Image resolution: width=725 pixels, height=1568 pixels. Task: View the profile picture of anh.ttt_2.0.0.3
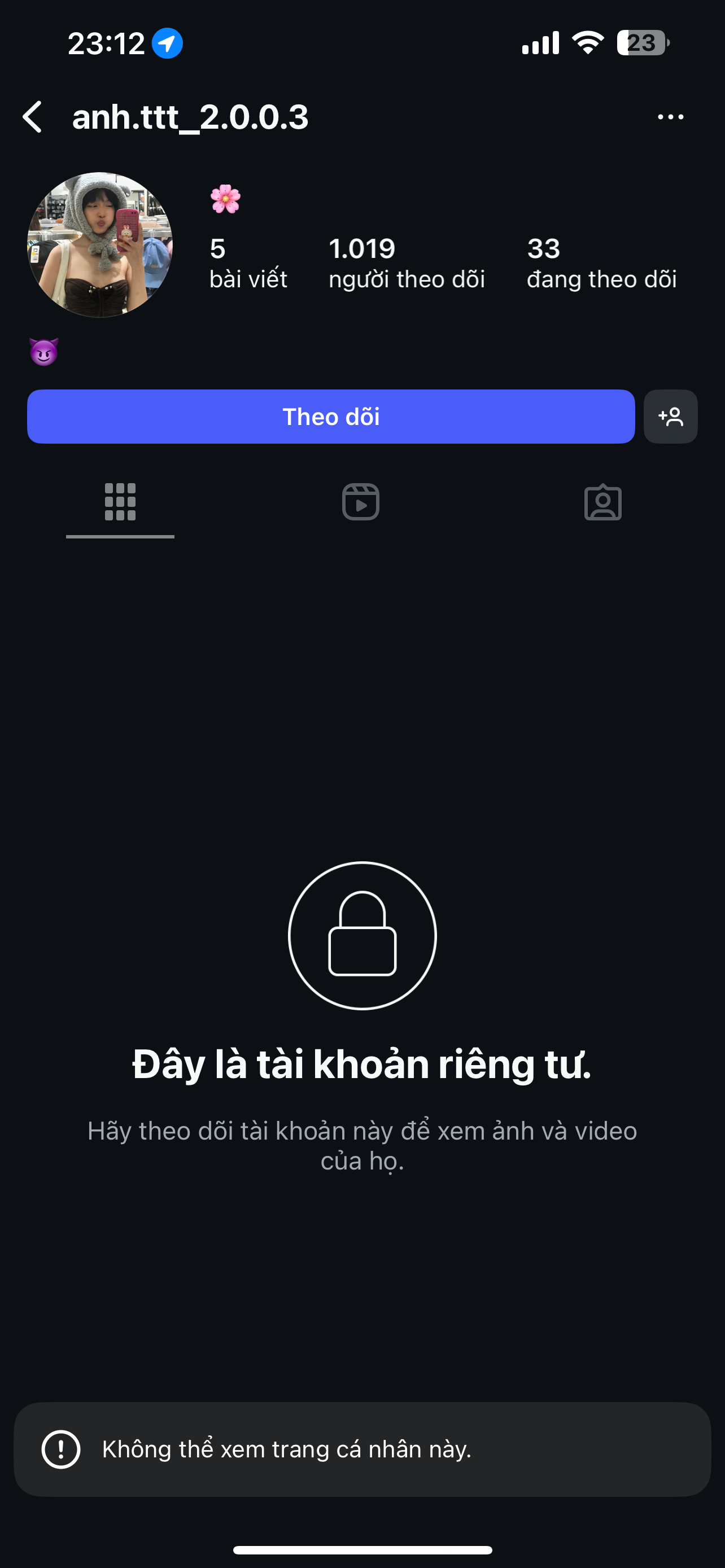[x=100, y=245]
